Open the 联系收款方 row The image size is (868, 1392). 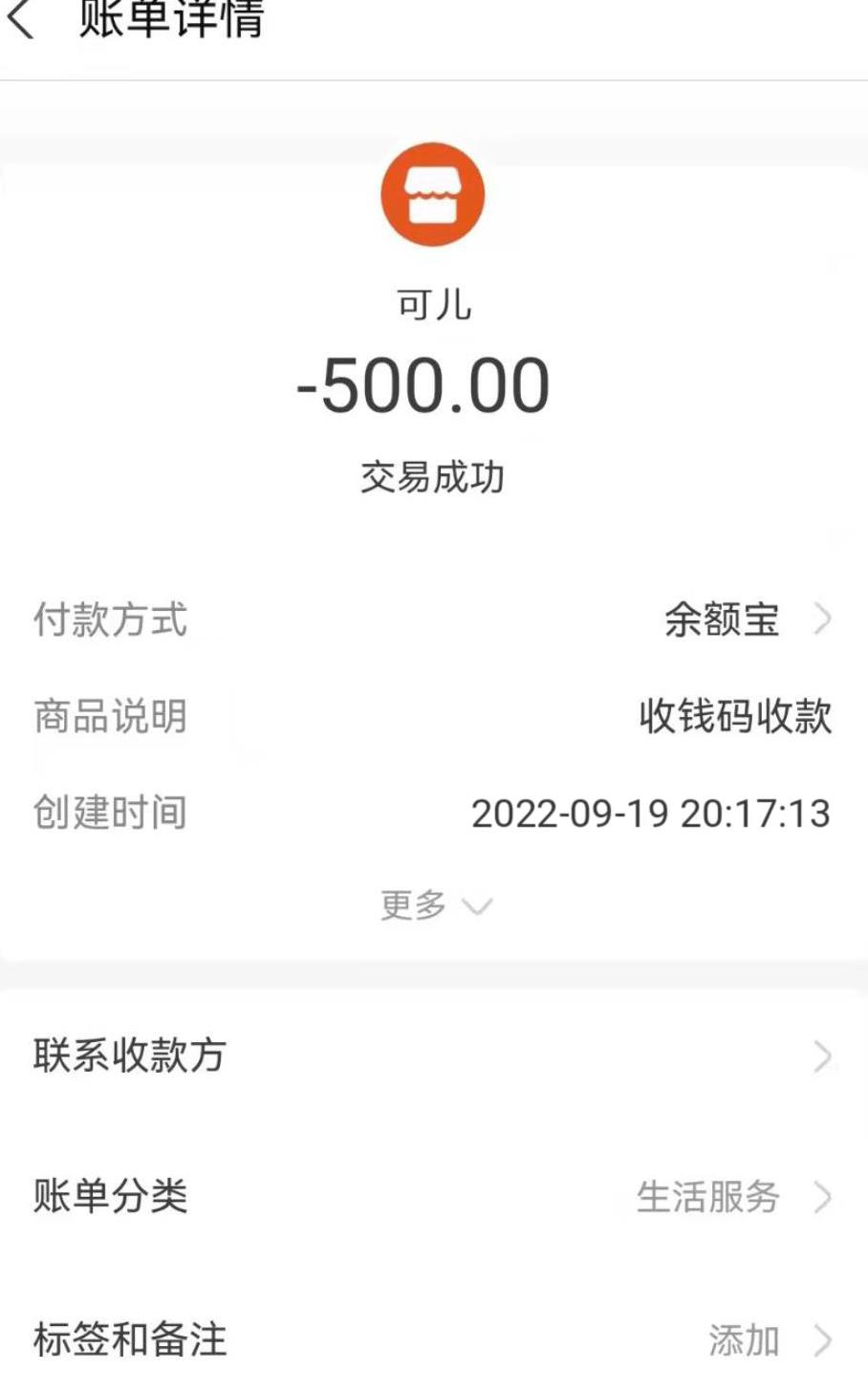pos(432,1056)
